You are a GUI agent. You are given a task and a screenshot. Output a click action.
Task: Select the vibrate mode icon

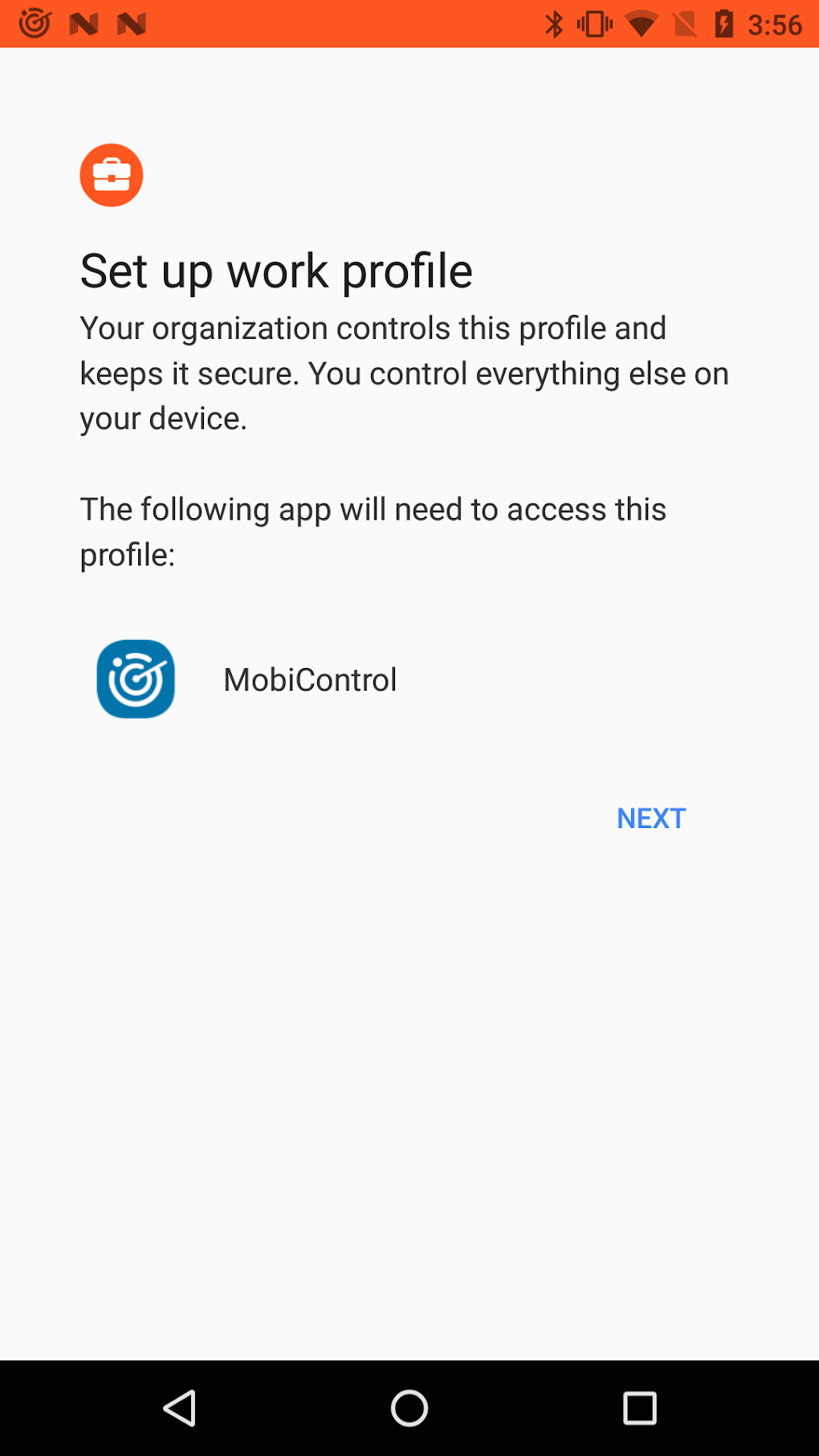(593, 23)
